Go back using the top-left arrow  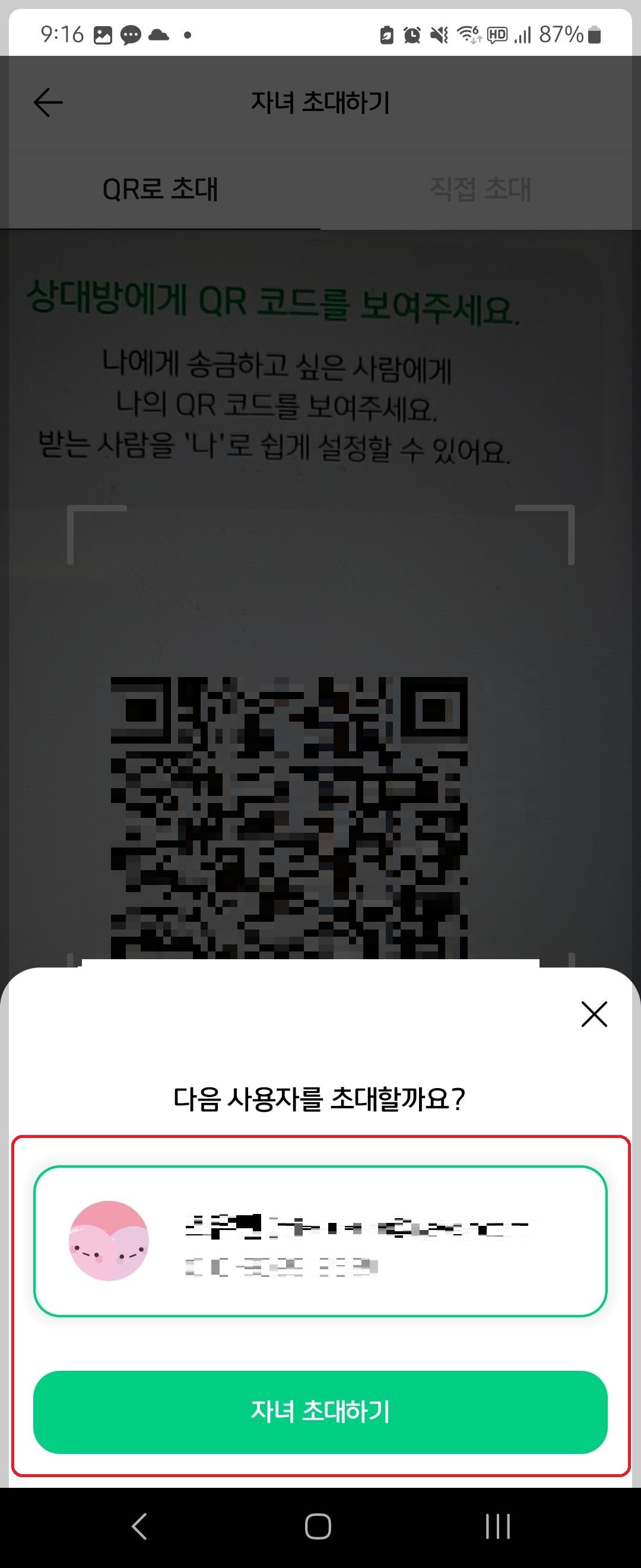click(47, 102)
